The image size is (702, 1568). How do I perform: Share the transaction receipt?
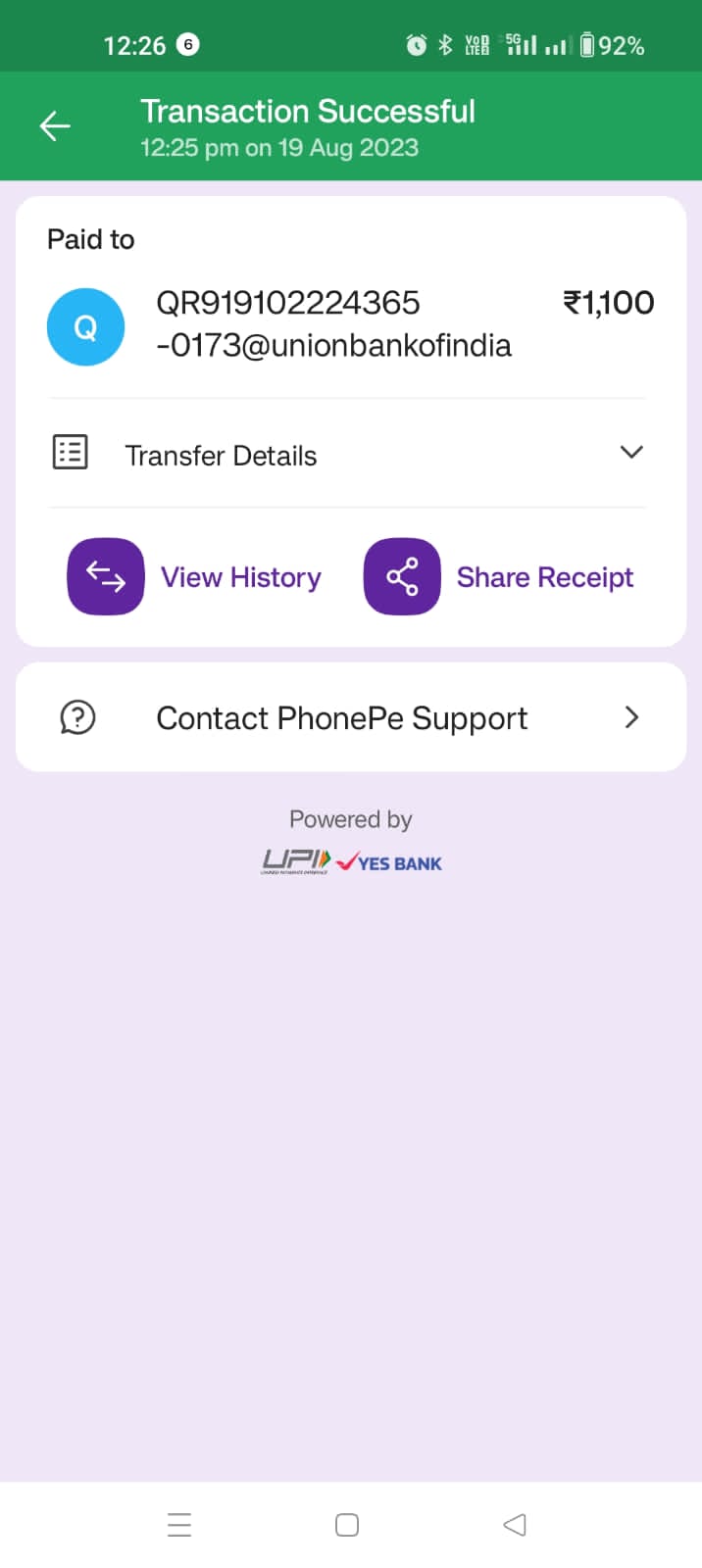499,577
